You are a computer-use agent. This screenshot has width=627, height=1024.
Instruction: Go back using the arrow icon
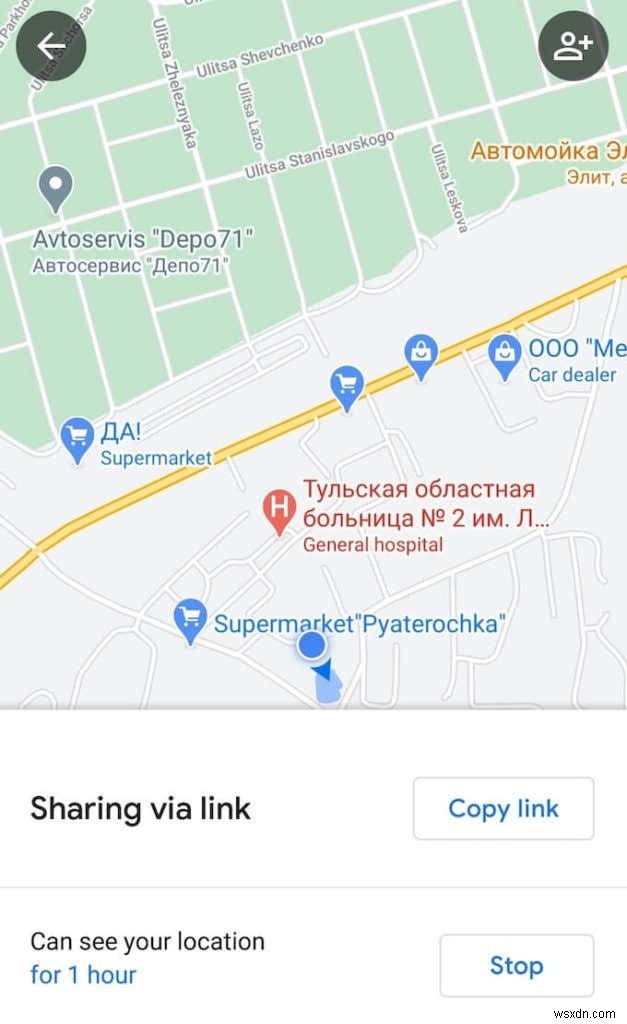click(51, 46)
